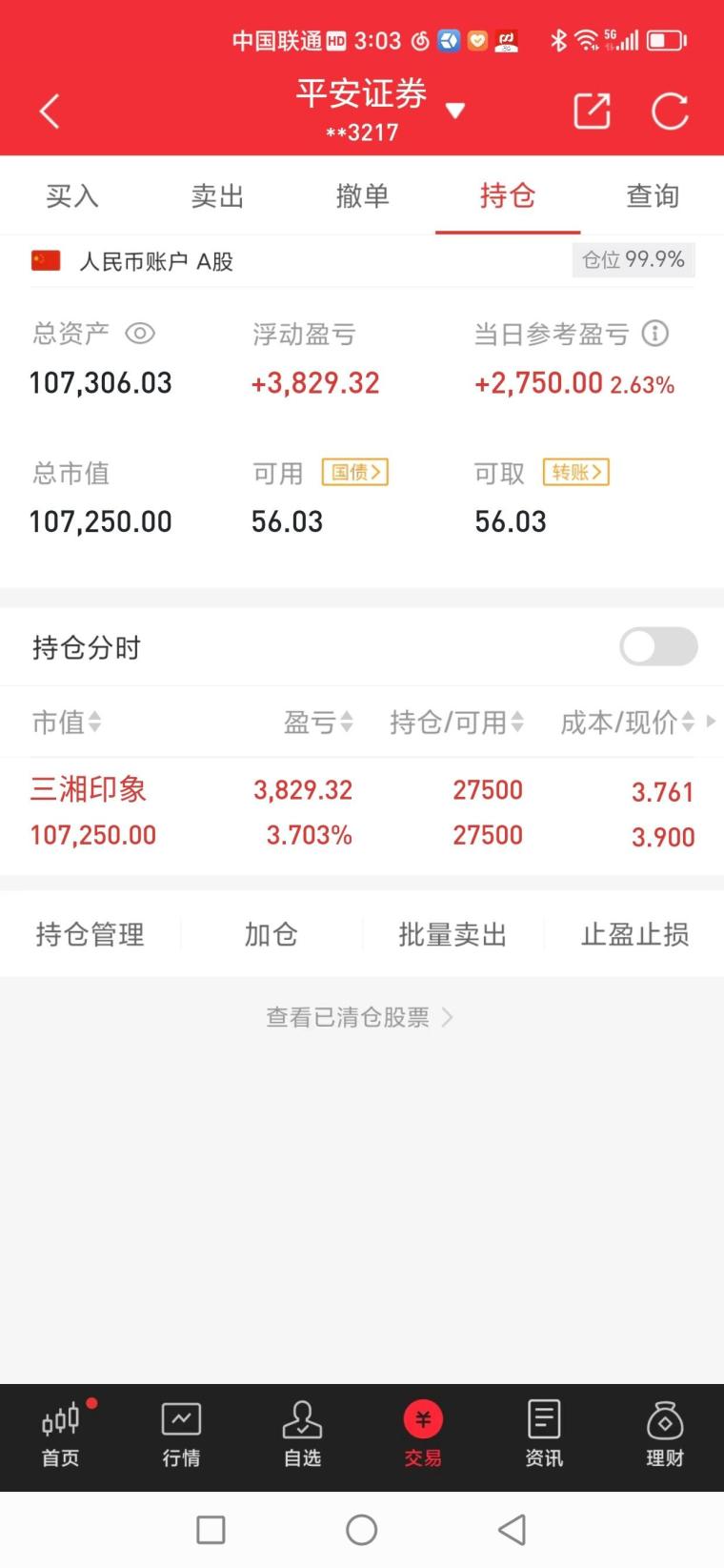
Task: Open the 撤单 tab
Action: click(x=362, y=196)
